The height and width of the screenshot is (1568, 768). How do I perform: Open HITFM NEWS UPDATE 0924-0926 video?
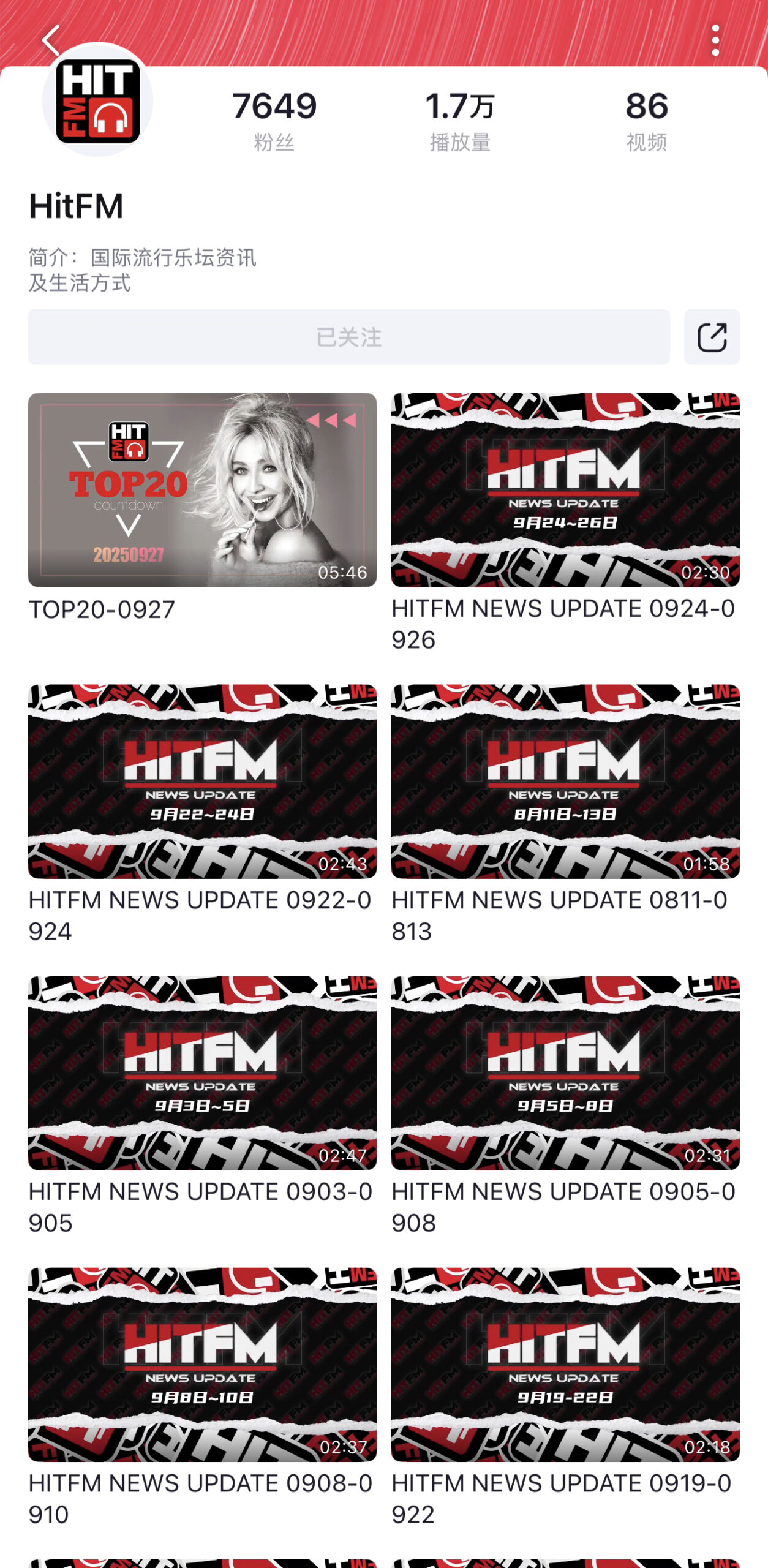pos(565,490)
